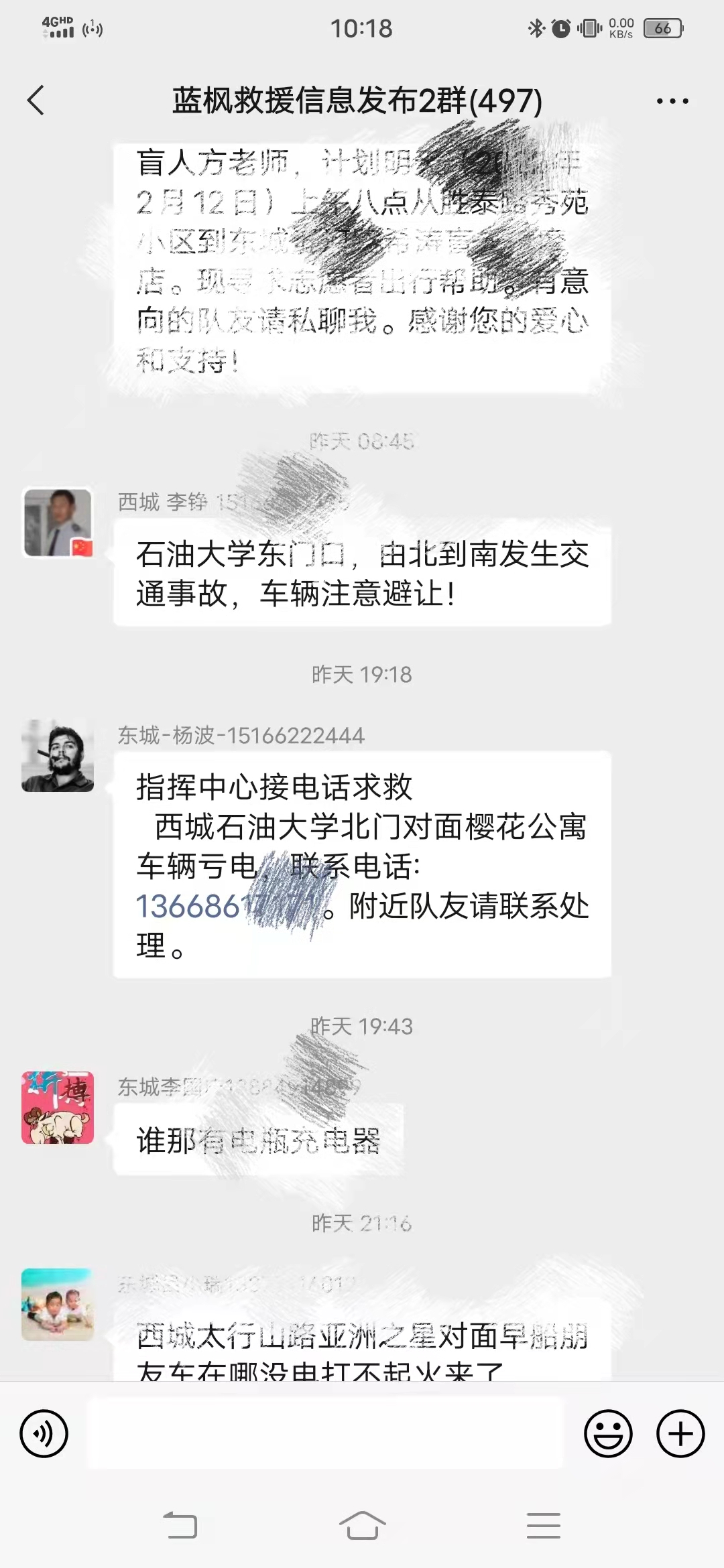Open the plus attachments menu

(x=680, y=1434)
